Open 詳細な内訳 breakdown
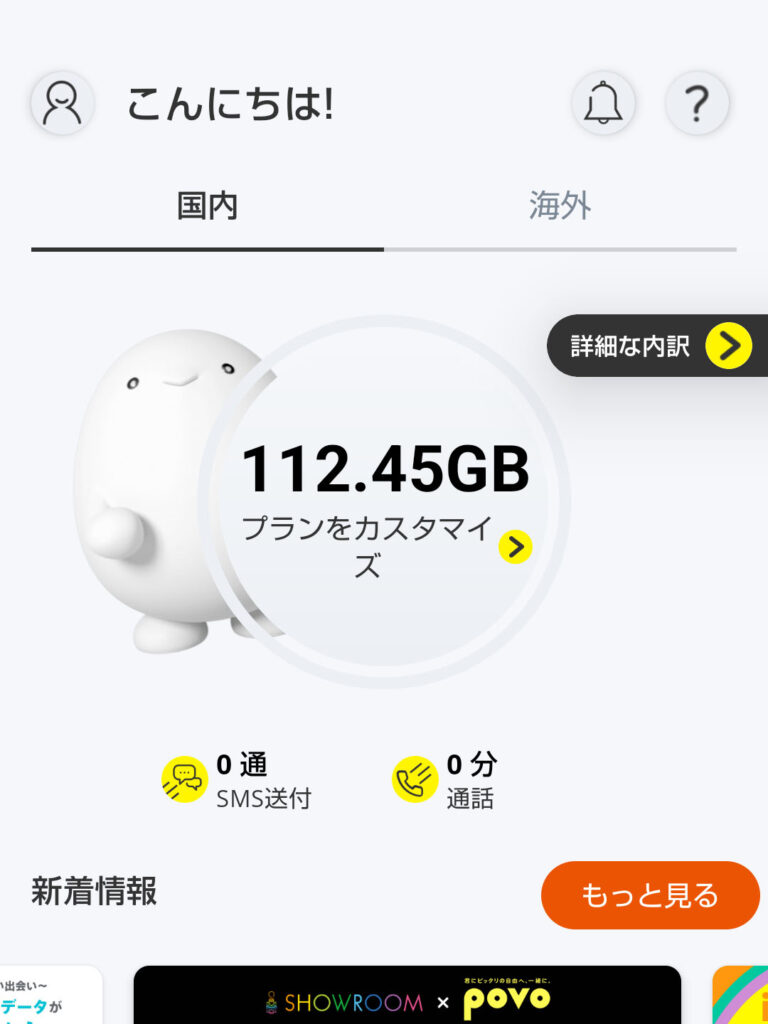 click(x=657, y=346)
